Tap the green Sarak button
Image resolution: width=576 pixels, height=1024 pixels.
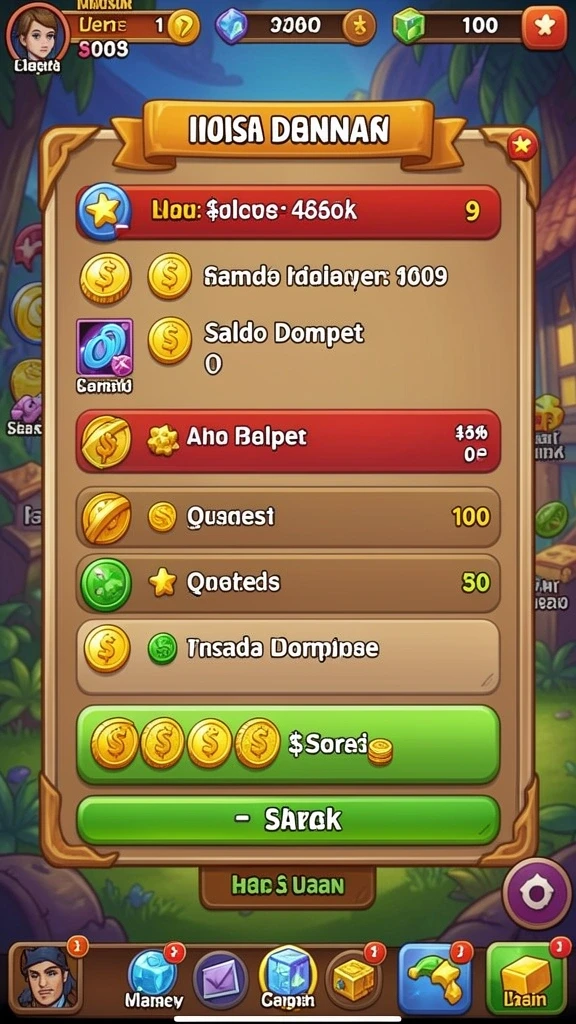pyautogui.click(x=288, y=820)
